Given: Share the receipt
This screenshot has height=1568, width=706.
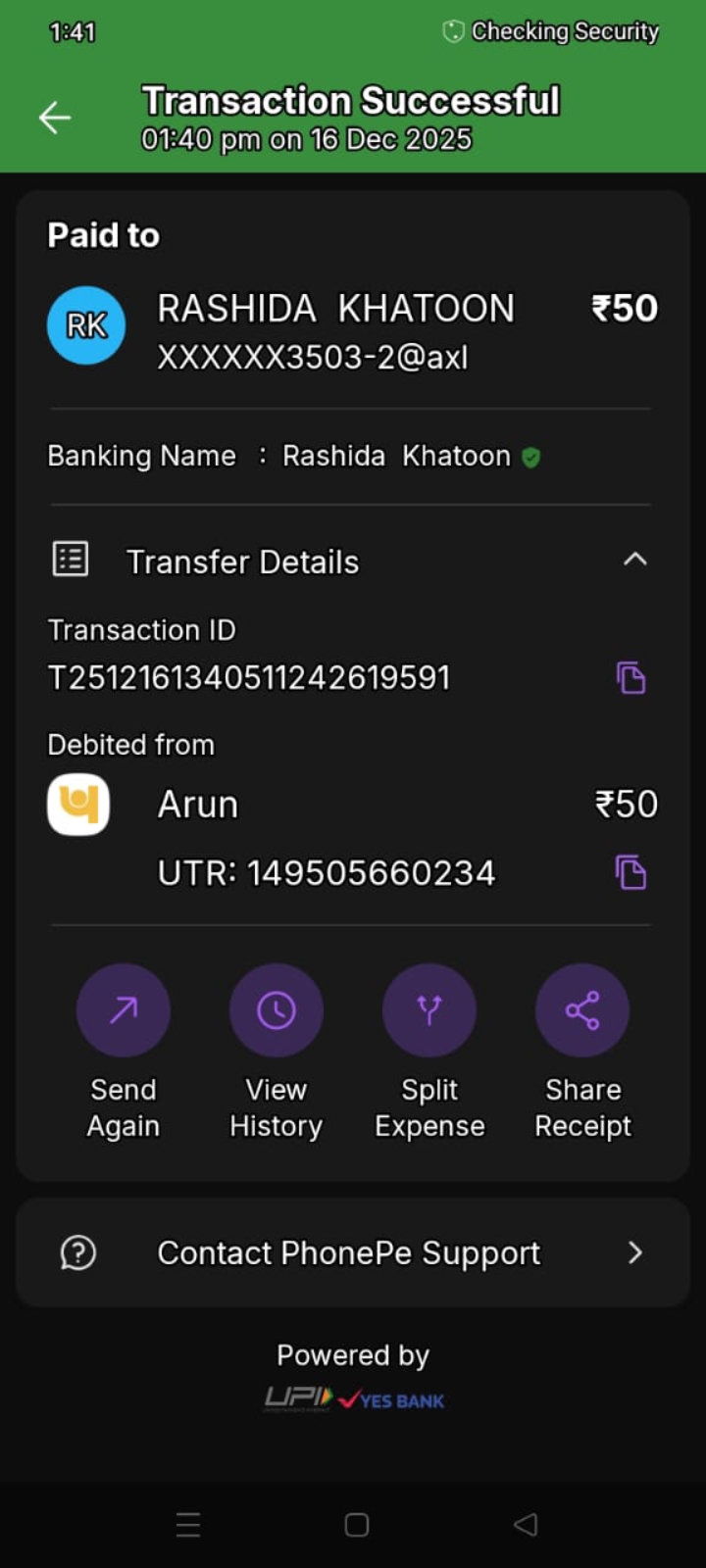Looking at the screenshot, I should [x=582, y=1011].
